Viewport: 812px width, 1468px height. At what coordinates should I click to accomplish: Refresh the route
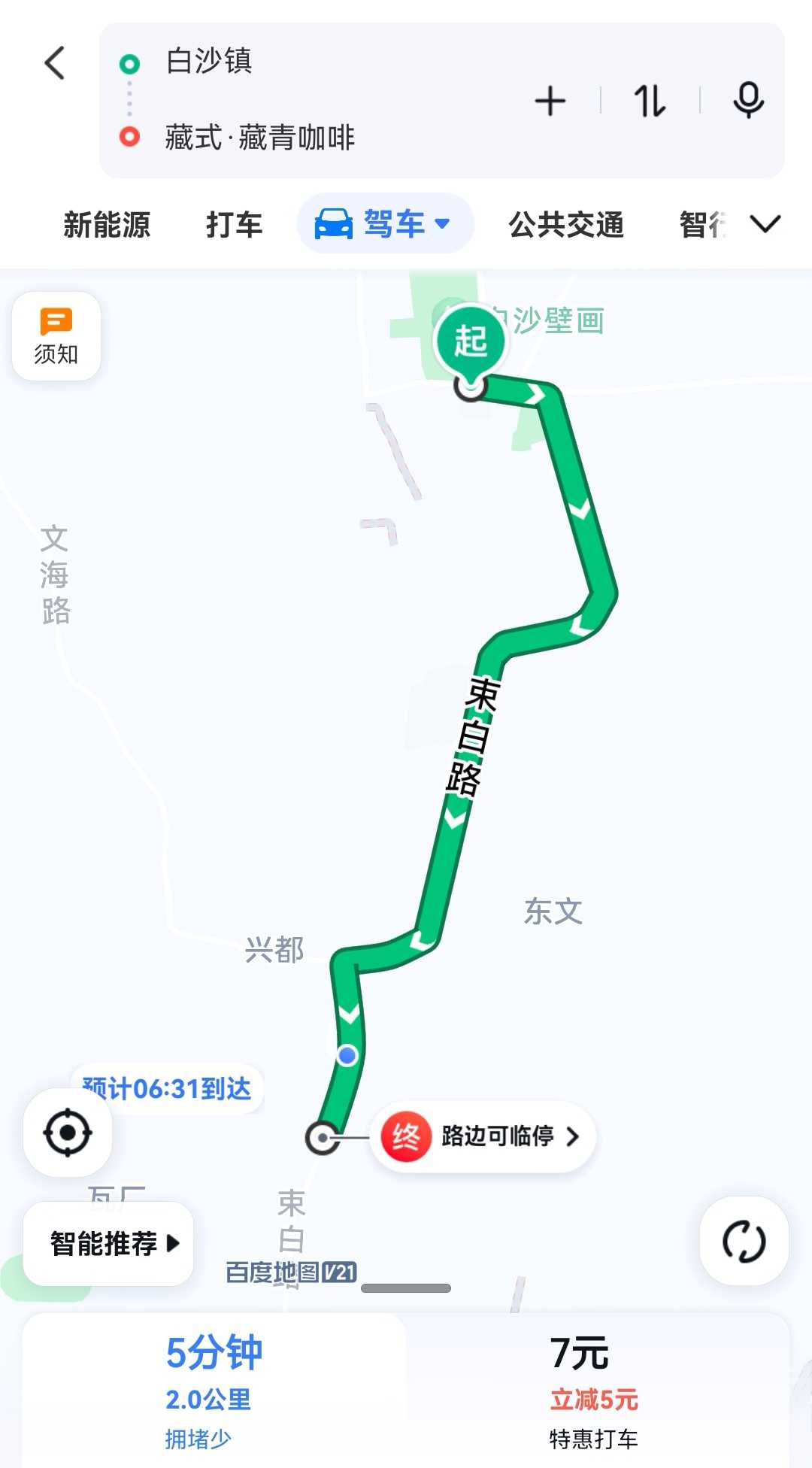coord(744,1241)
